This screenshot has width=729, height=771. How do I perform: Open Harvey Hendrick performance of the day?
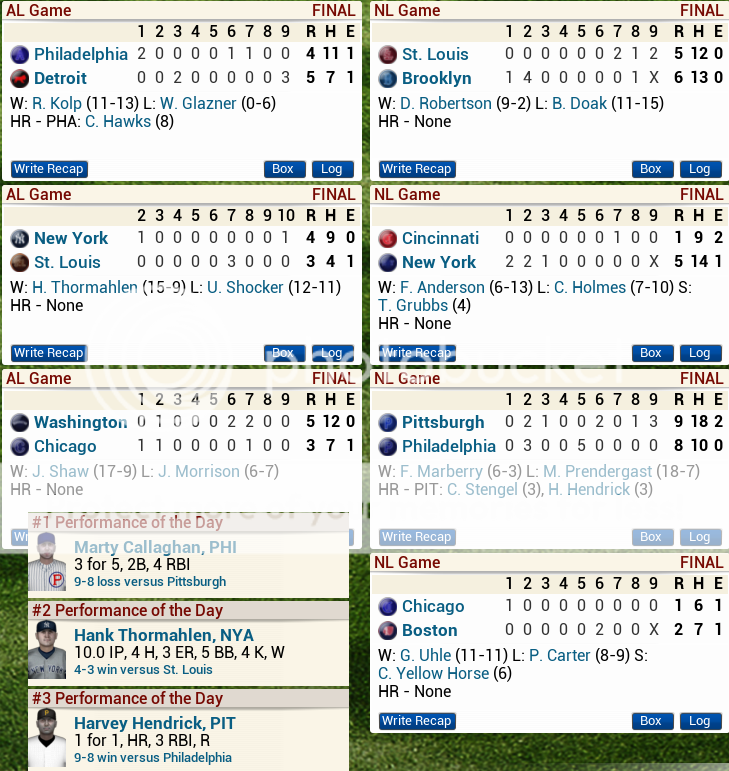[154, 723]
